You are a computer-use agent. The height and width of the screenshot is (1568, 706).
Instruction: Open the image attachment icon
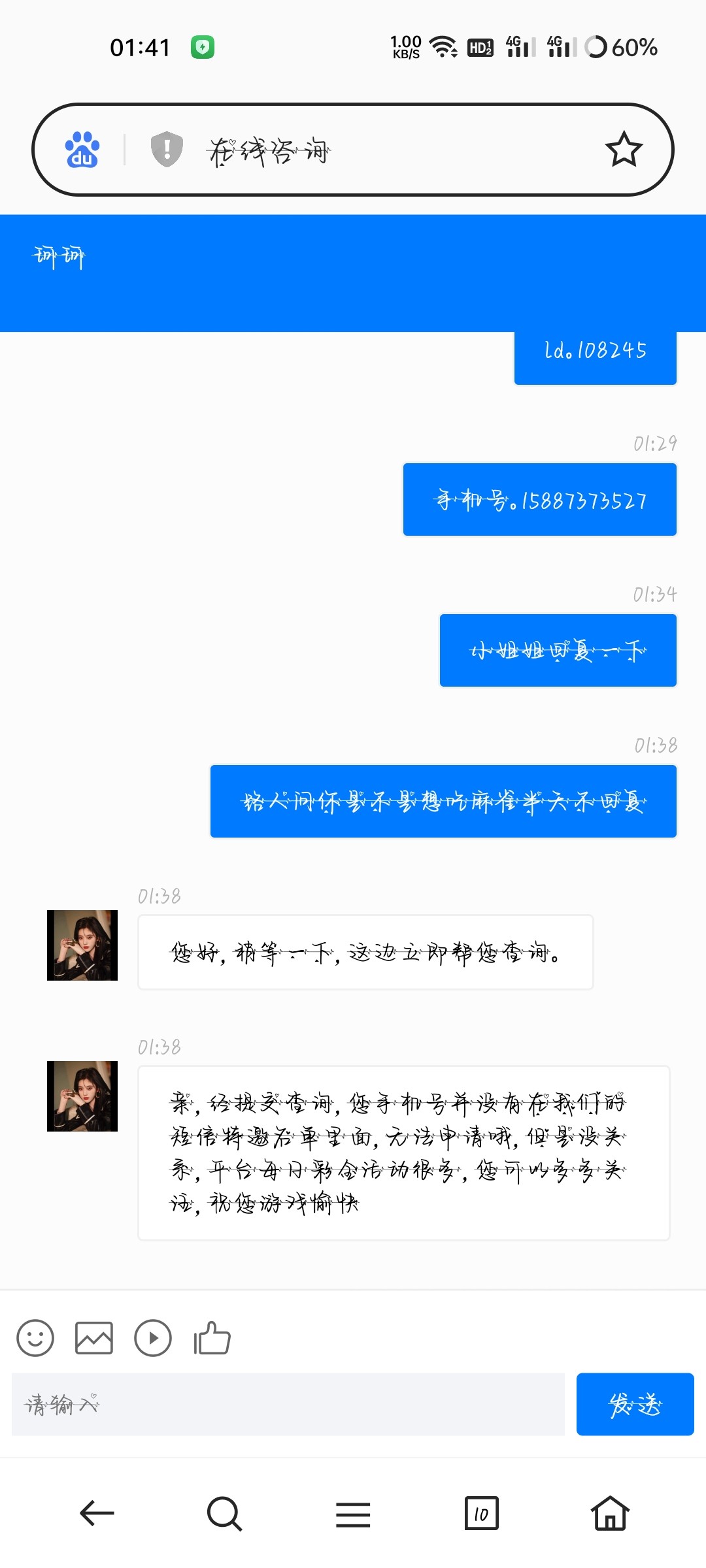94,1337
